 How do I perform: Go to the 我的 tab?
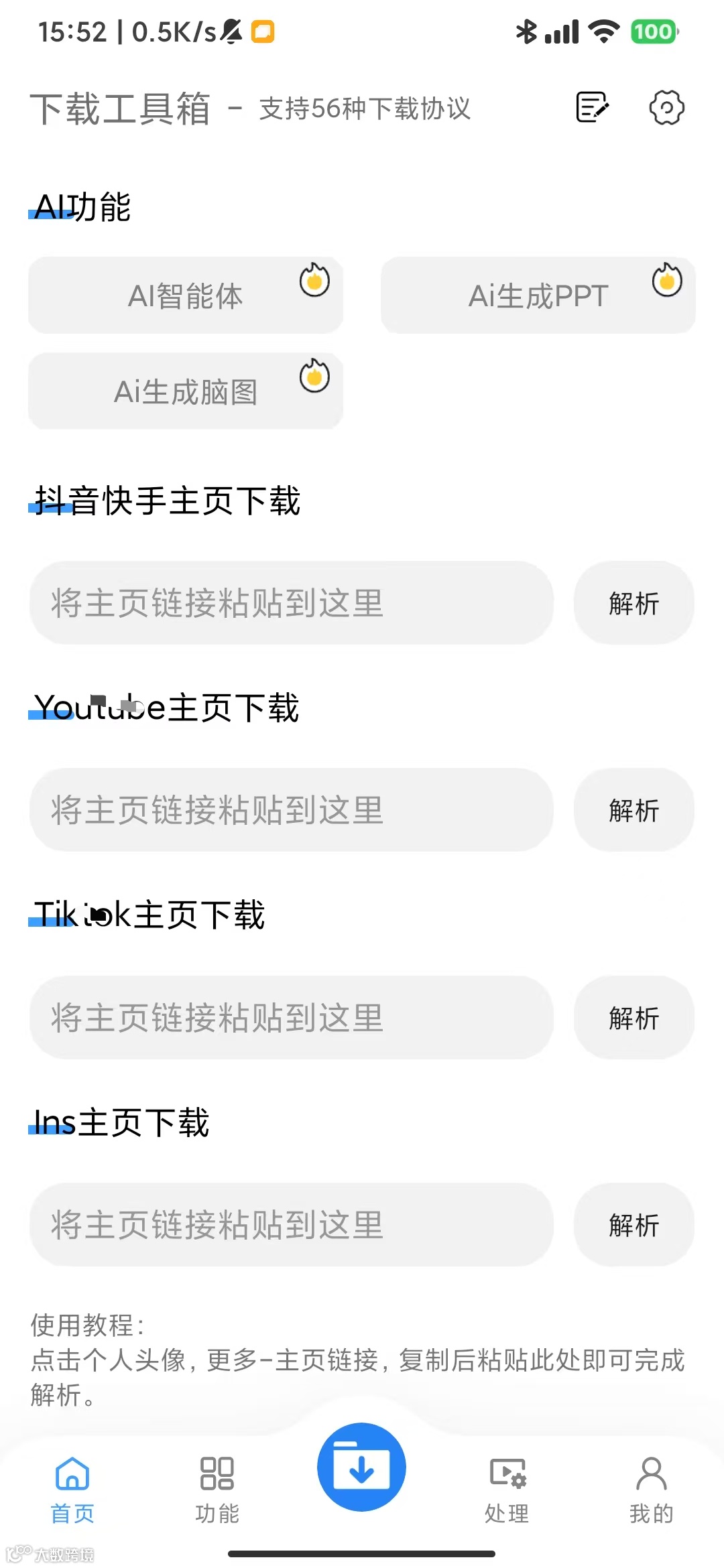tap(651, 1489)
